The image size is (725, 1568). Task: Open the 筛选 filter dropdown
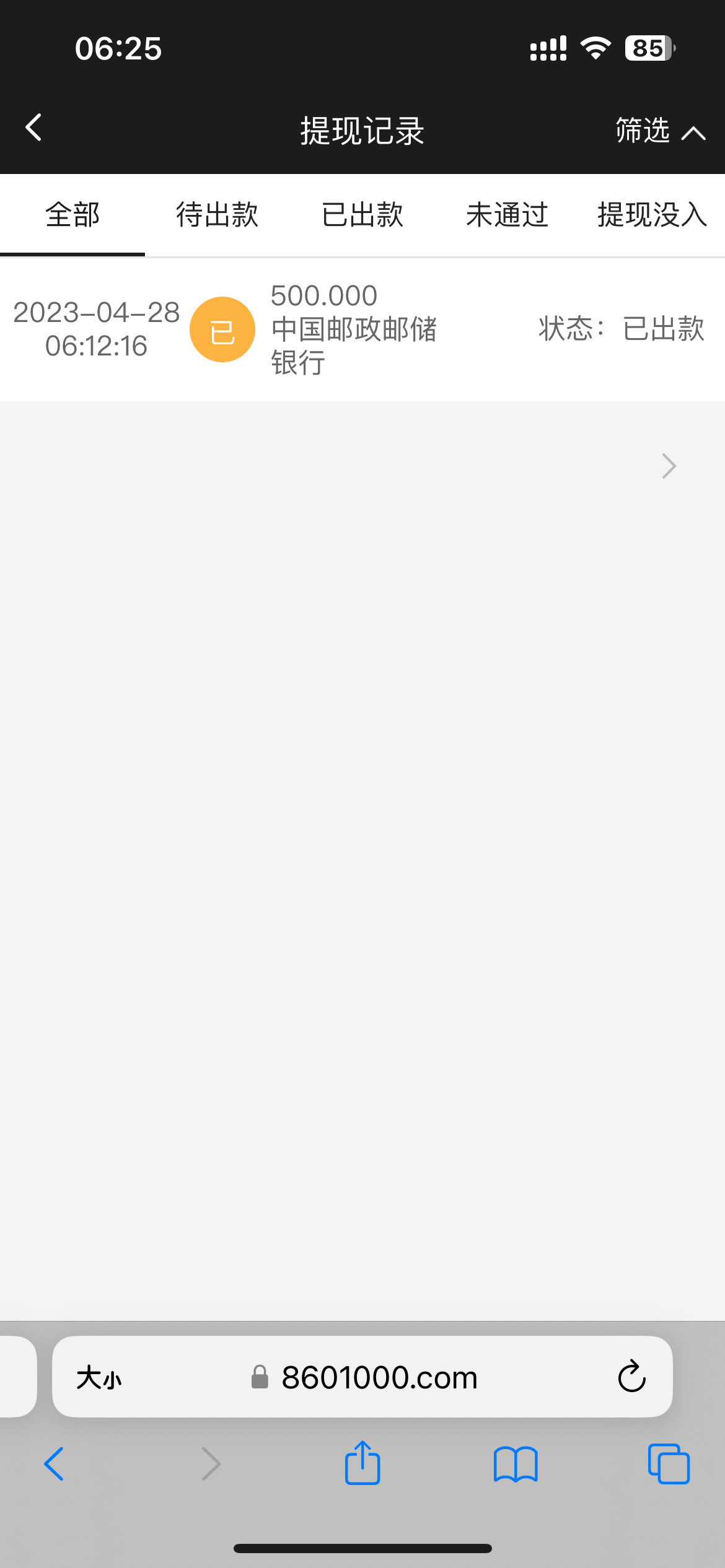point(659,131)
